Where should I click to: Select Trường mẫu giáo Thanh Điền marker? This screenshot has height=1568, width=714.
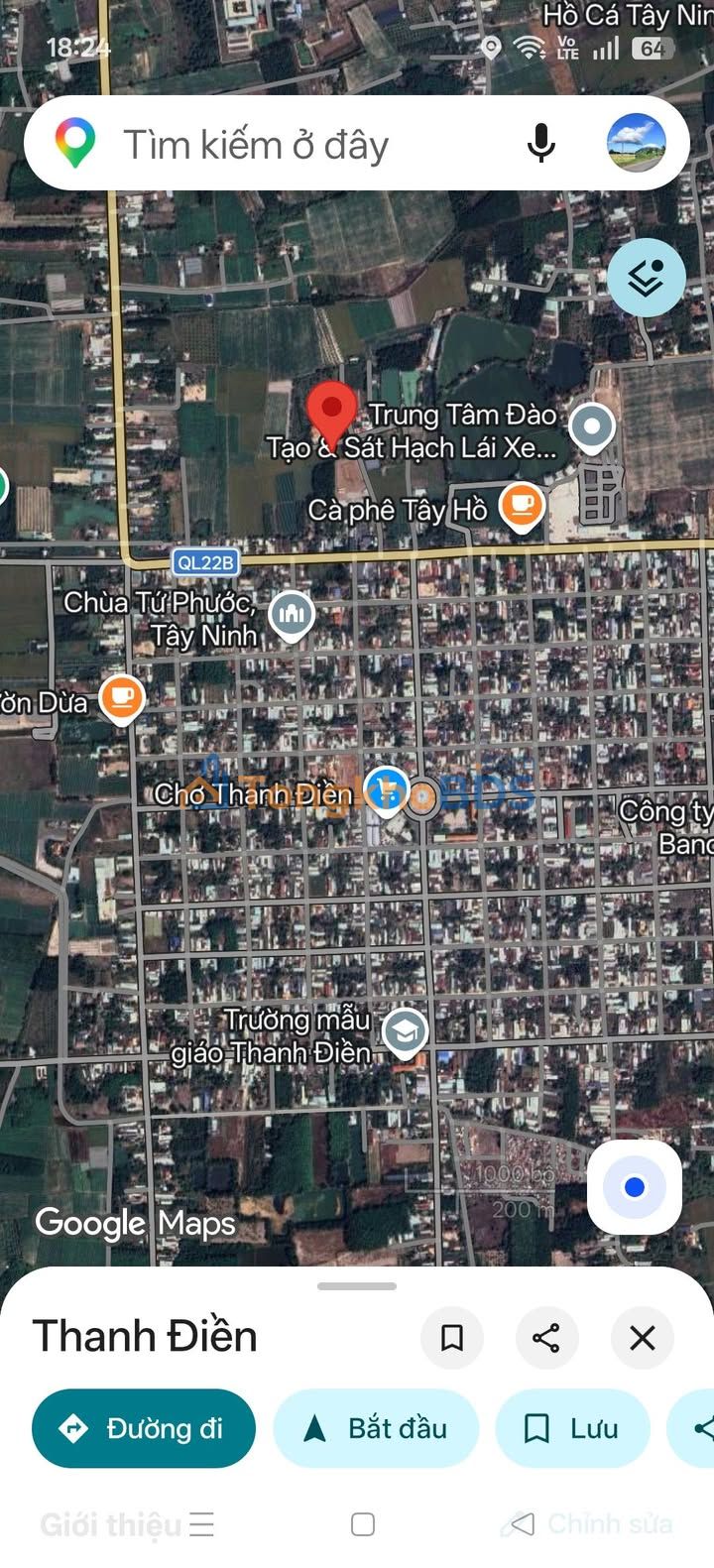point(405,1031)
